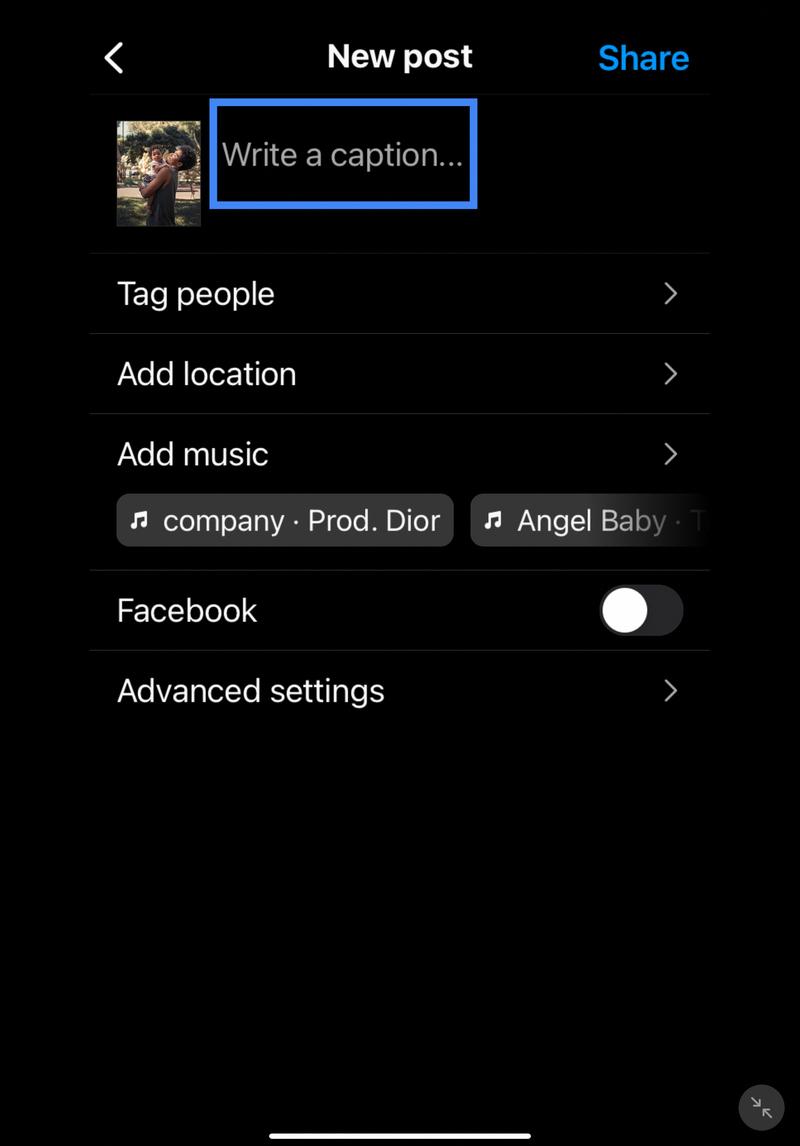Open Add music
This screenshot has width=800, height=1146.
[399, 454]
